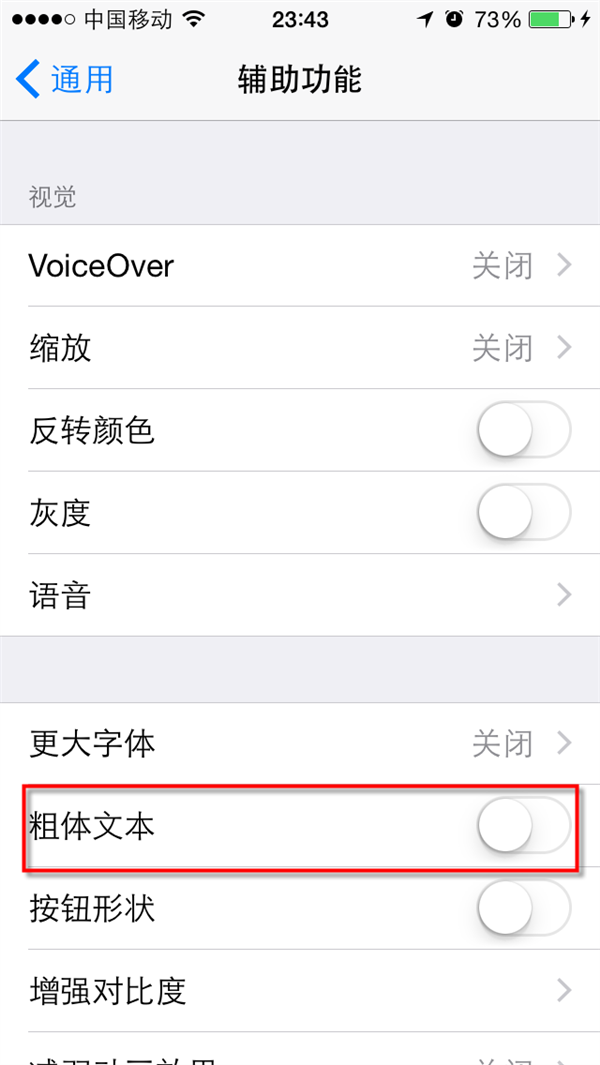
Task: Open 更大字体 larger text settings
Action: click(300, 744)
